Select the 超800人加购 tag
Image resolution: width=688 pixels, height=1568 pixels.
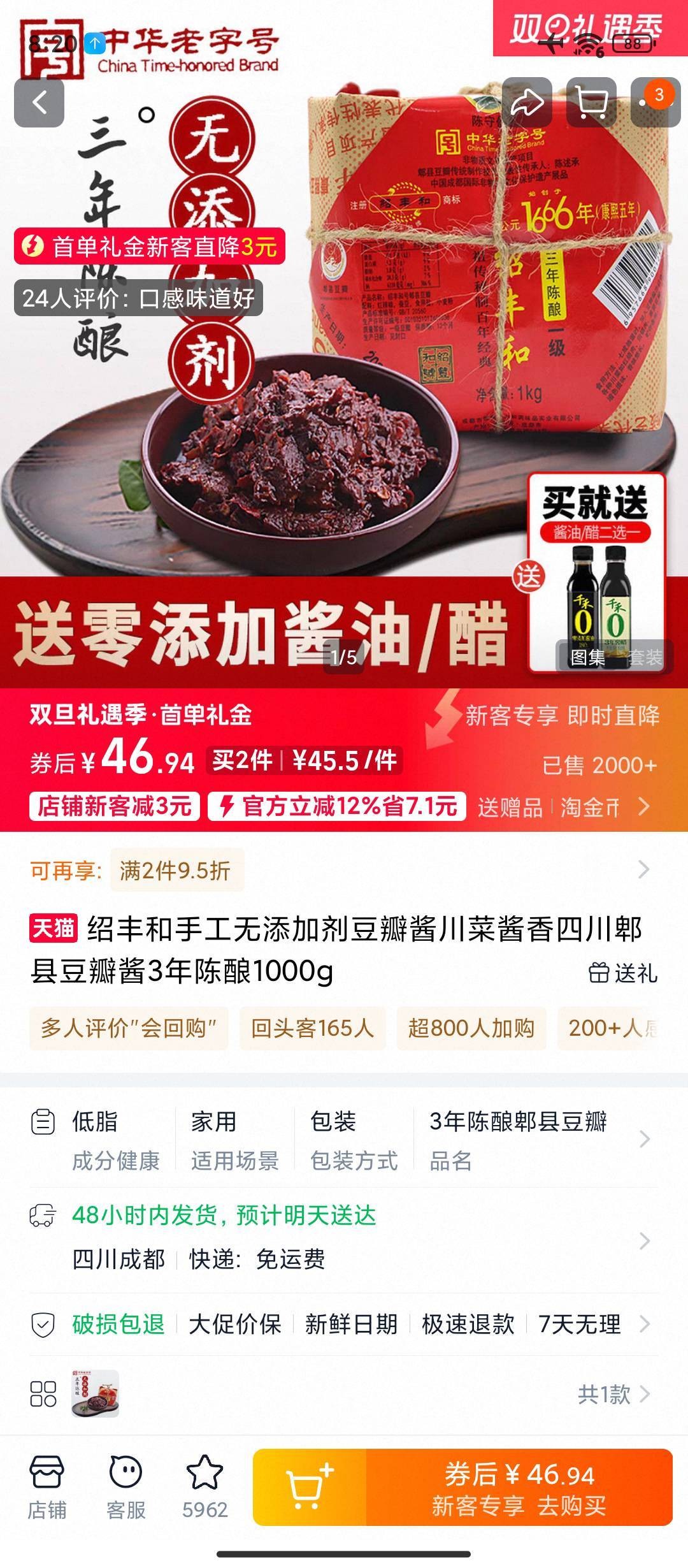[471, 1028]
